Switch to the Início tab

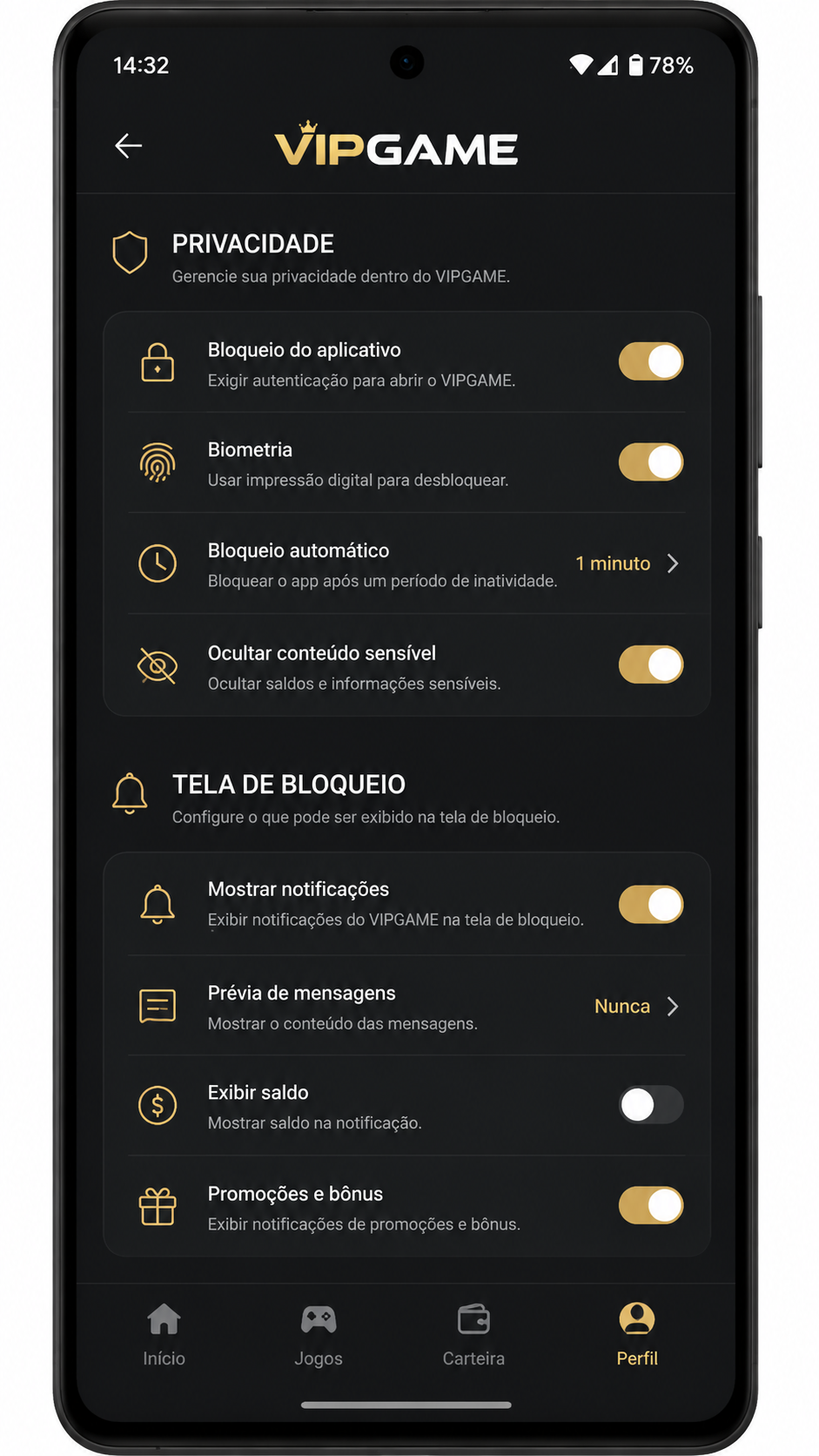(x=164, y=1335)
